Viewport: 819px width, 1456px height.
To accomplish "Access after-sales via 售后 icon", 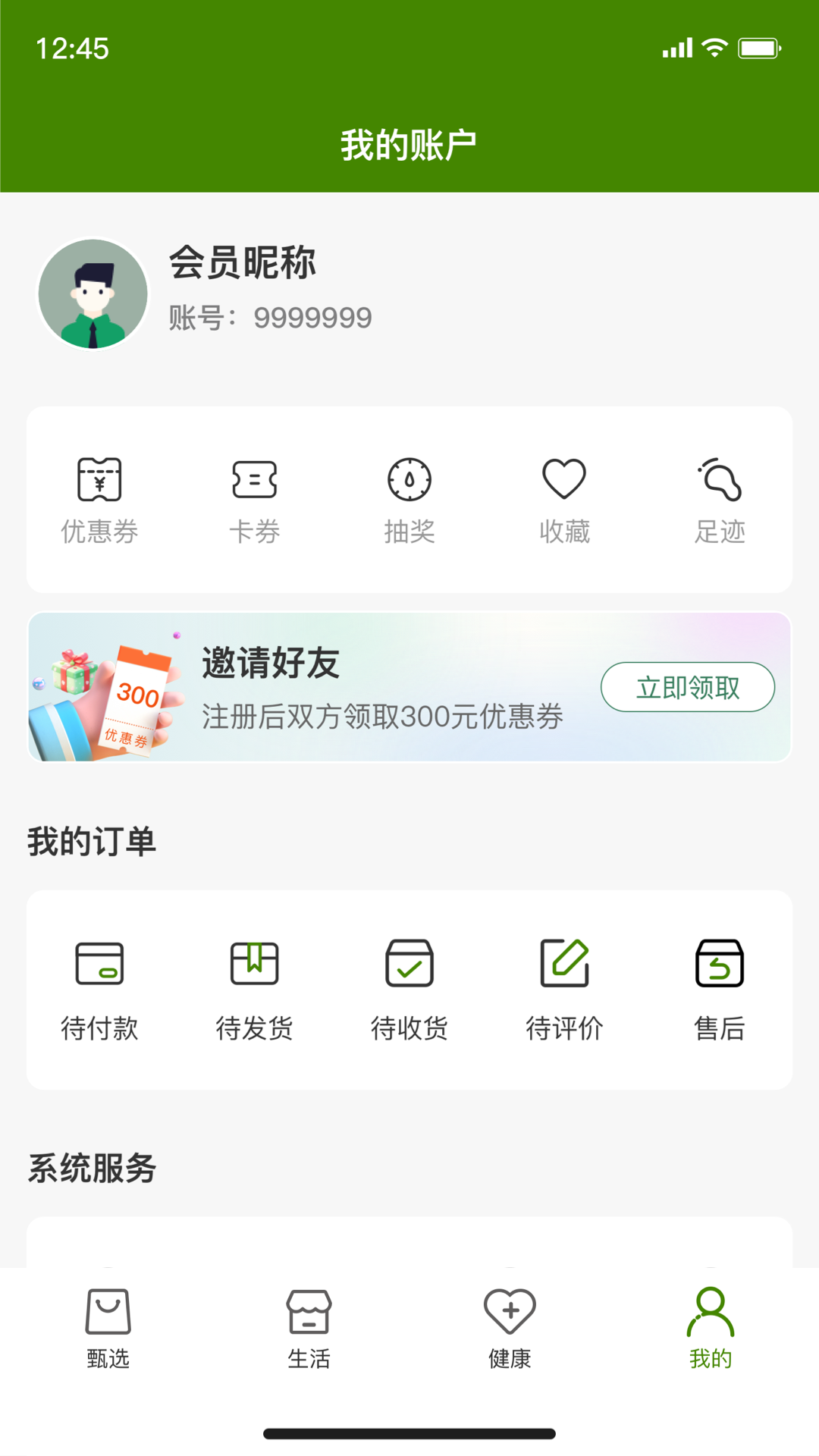I will click(x=719, y=986).
